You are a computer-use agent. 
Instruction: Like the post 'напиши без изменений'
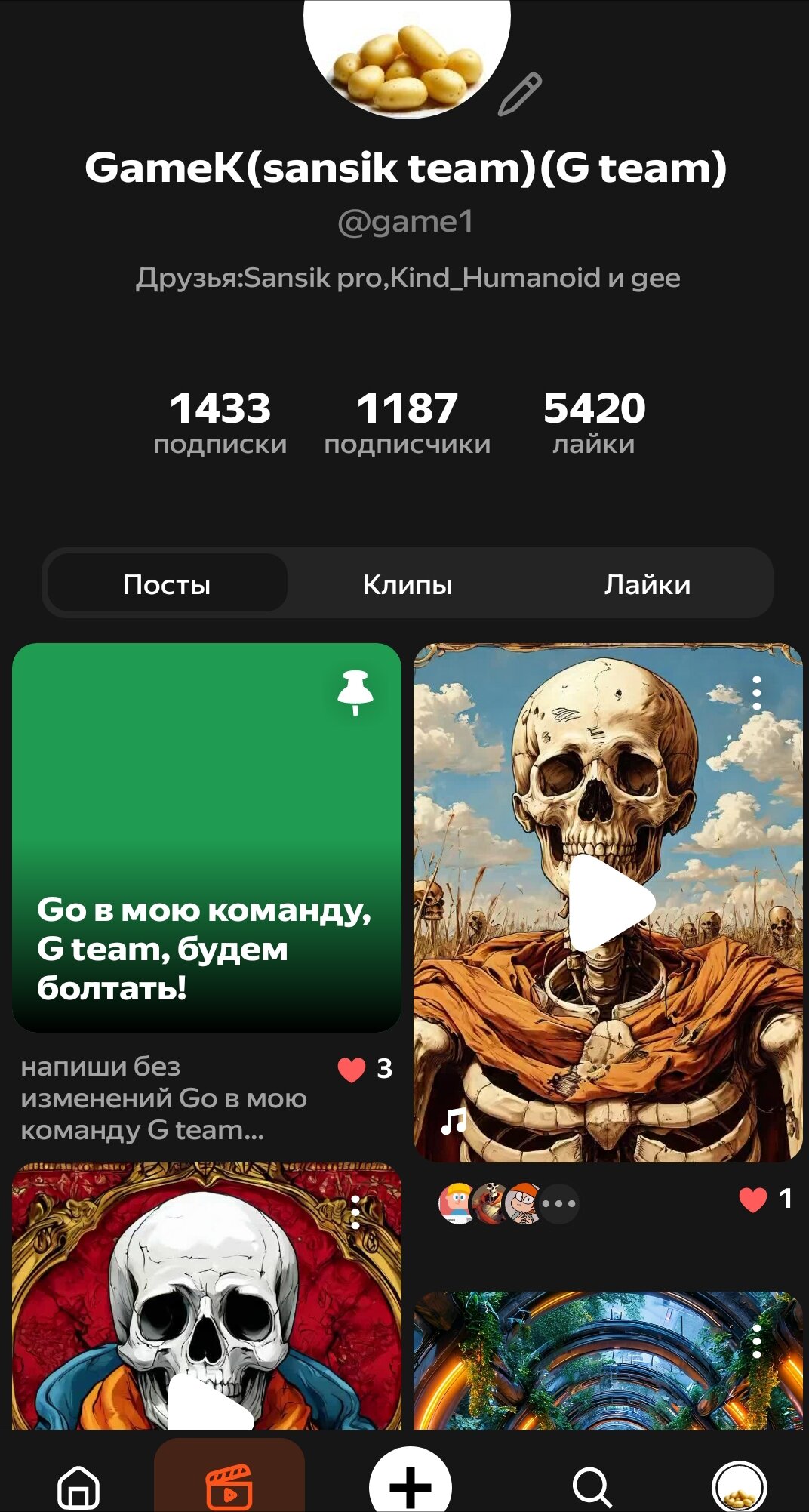[x=352, y=1069]
